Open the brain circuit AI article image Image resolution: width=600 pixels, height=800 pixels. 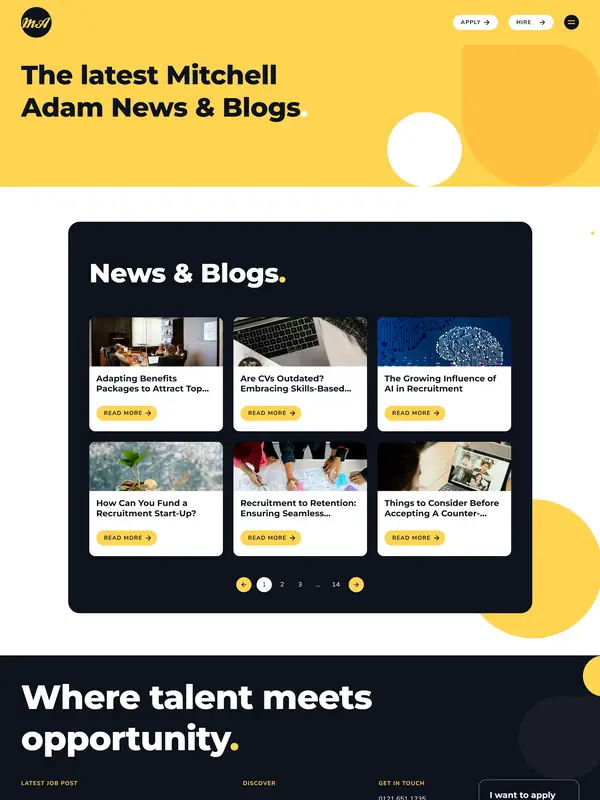[x=444, y=342]
